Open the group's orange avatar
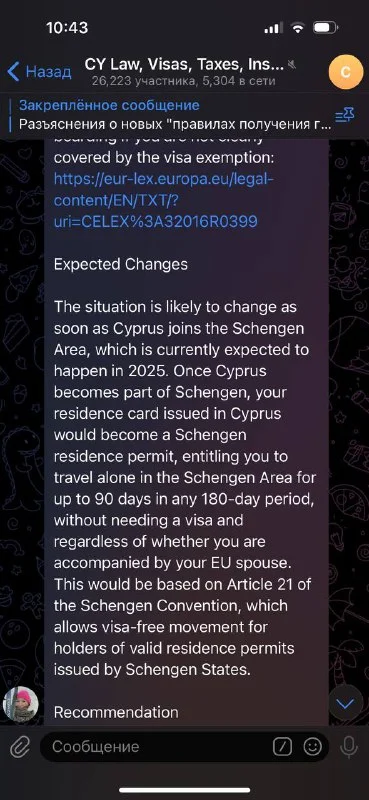The height and width of the screenshot is (800, 369). click(346, 72)
